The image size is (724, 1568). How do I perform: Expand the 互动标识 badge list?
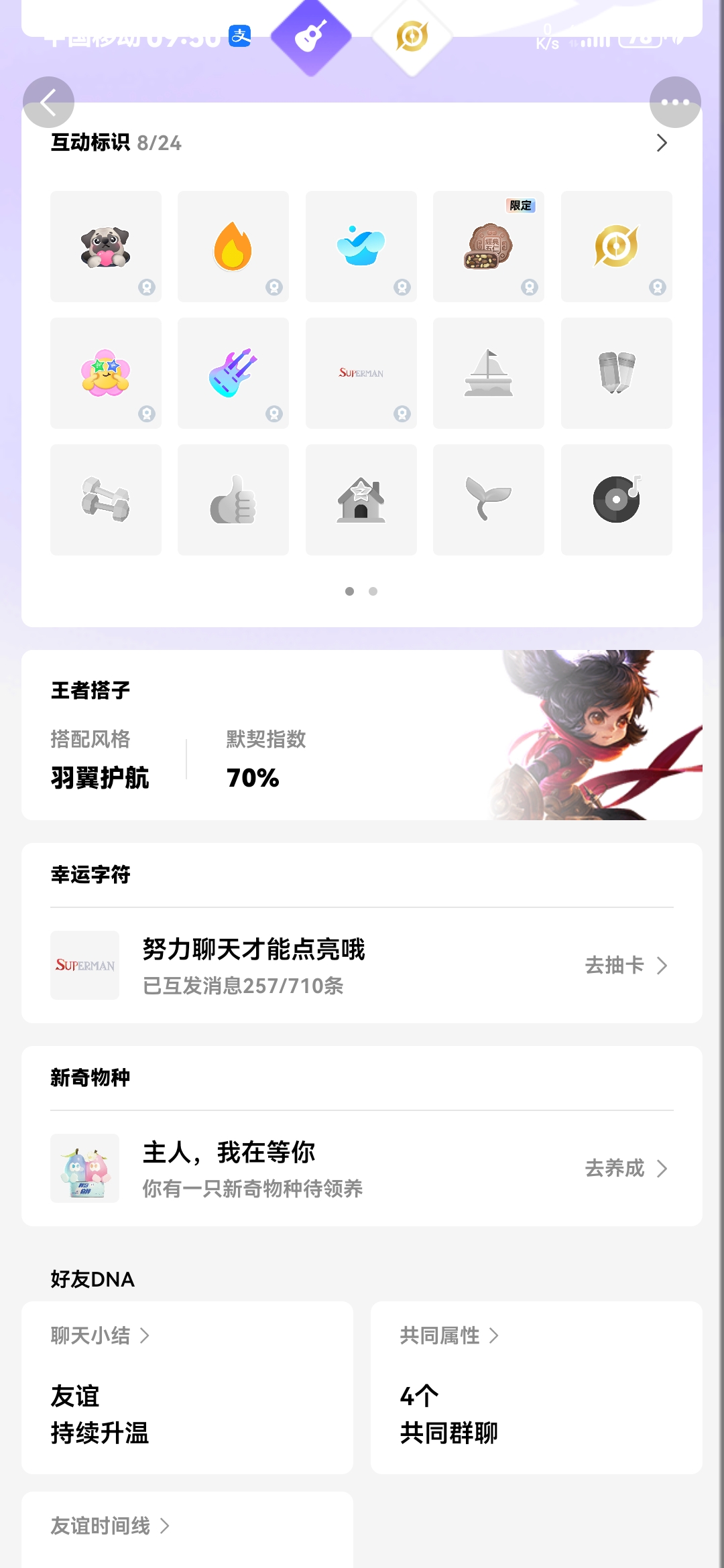click(x=661, y=143)
